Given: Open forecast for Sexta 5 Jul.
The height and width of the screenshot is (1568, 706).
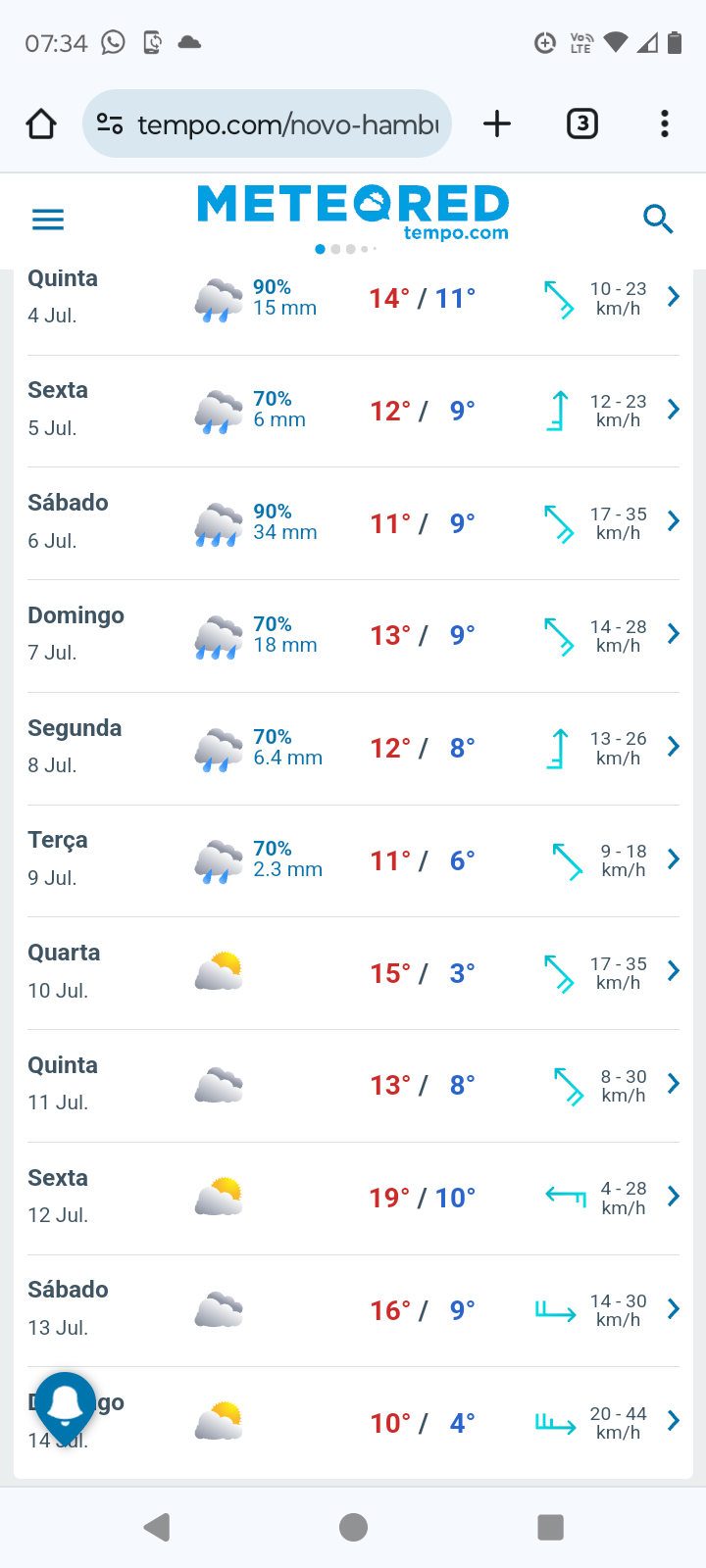Looking at the screenshot, I should (353, 411).
